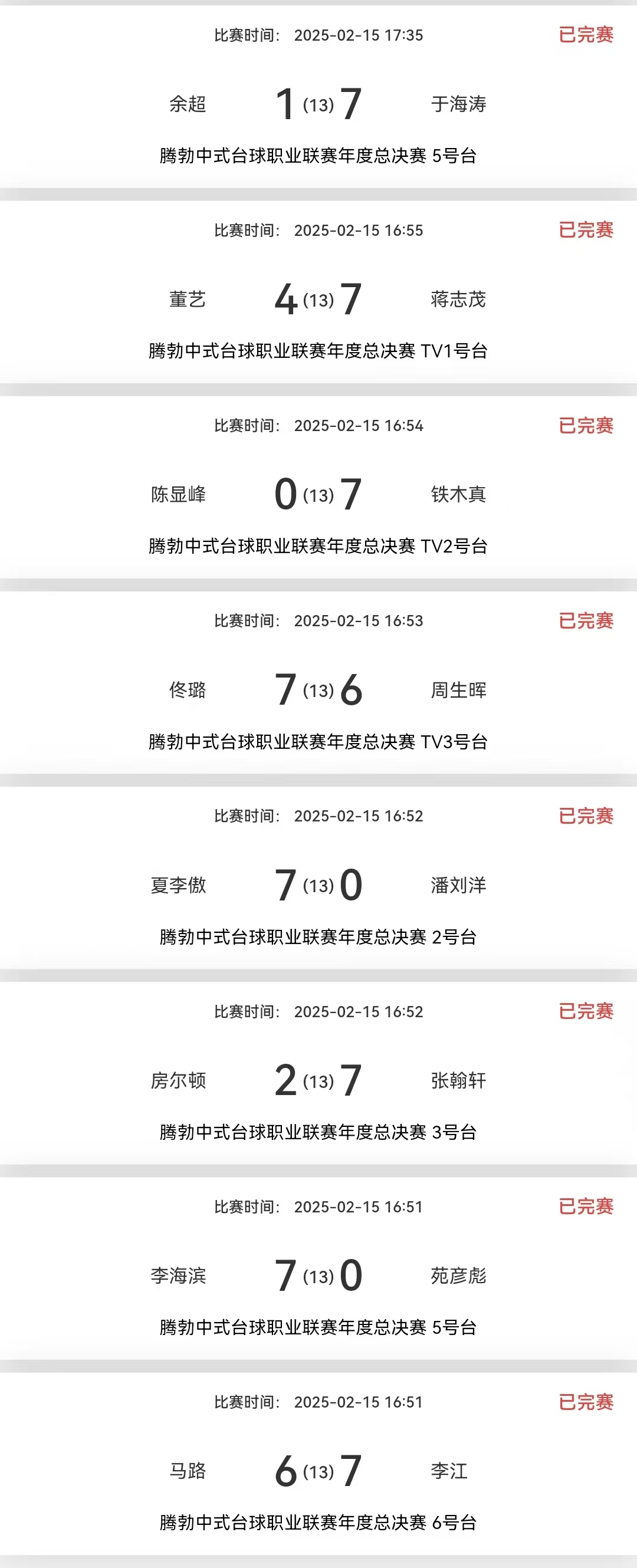Open the 房尔顿 vs 张翰轩 match card
The width and height of the screenshot is (637, 1568).
point(318,1080)
